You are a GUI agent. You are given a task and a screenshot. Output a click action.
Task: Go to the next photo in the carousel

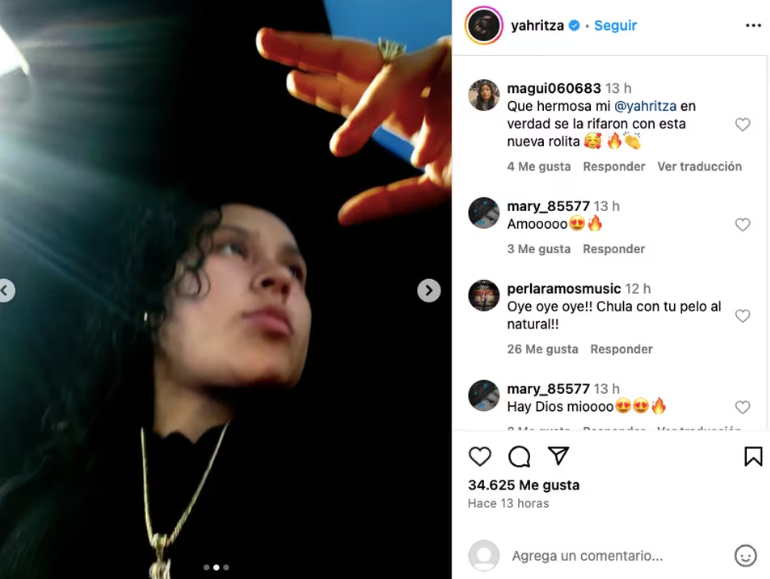tap(429, 290)
